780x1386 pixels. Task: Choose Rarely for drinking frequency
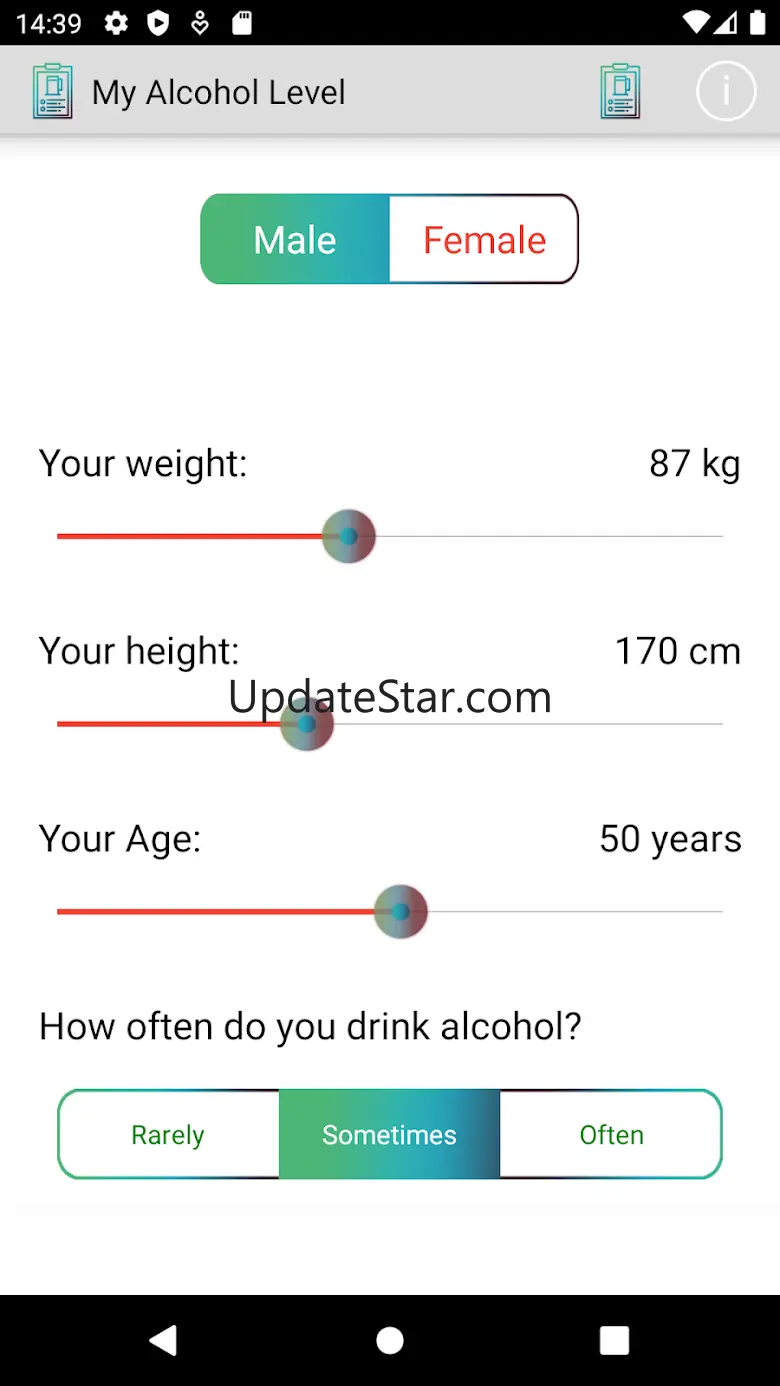tap(168, 1134)
